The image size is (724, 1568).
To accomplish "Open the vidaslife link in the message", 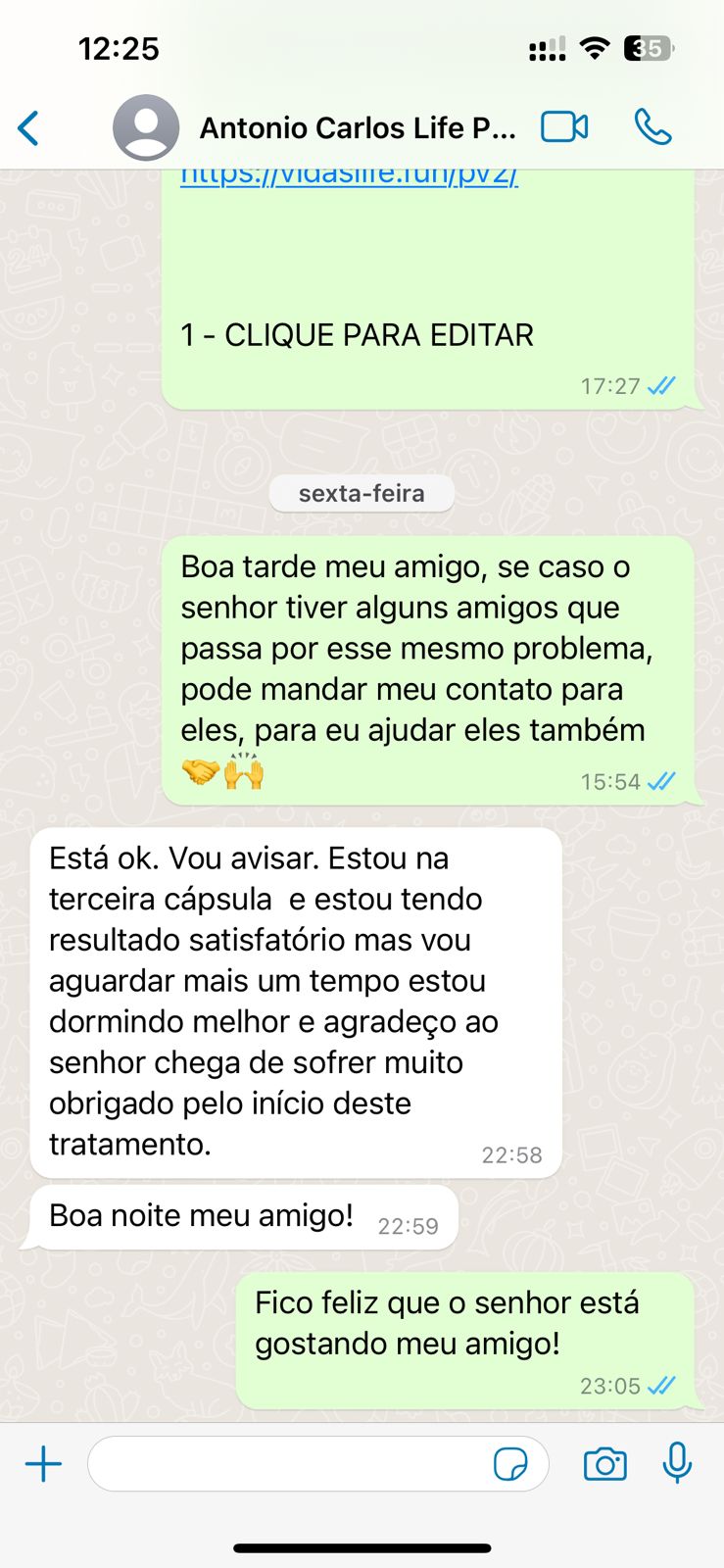I will pos(349,176).
